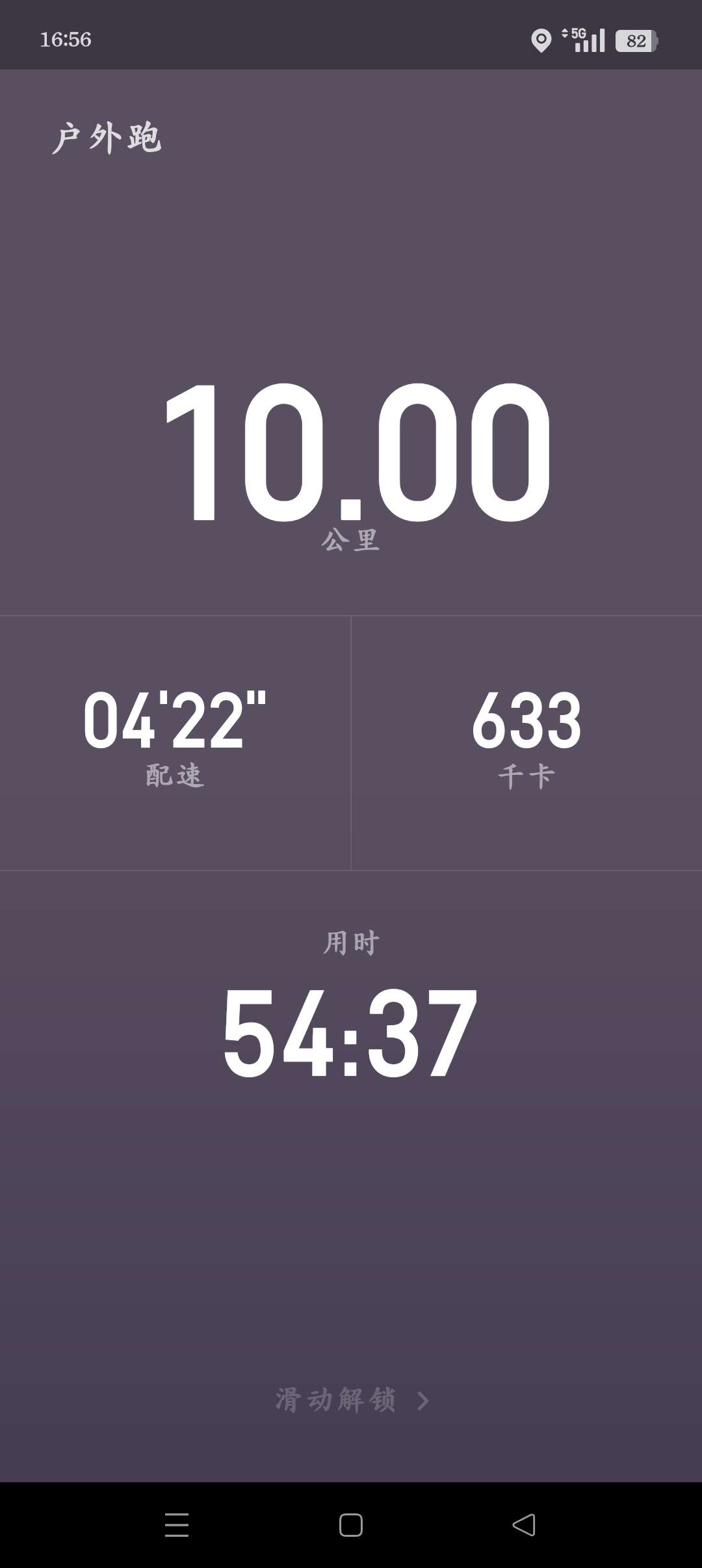
Task: Open the recent apps menu
Action: [x=177, y=1524]
